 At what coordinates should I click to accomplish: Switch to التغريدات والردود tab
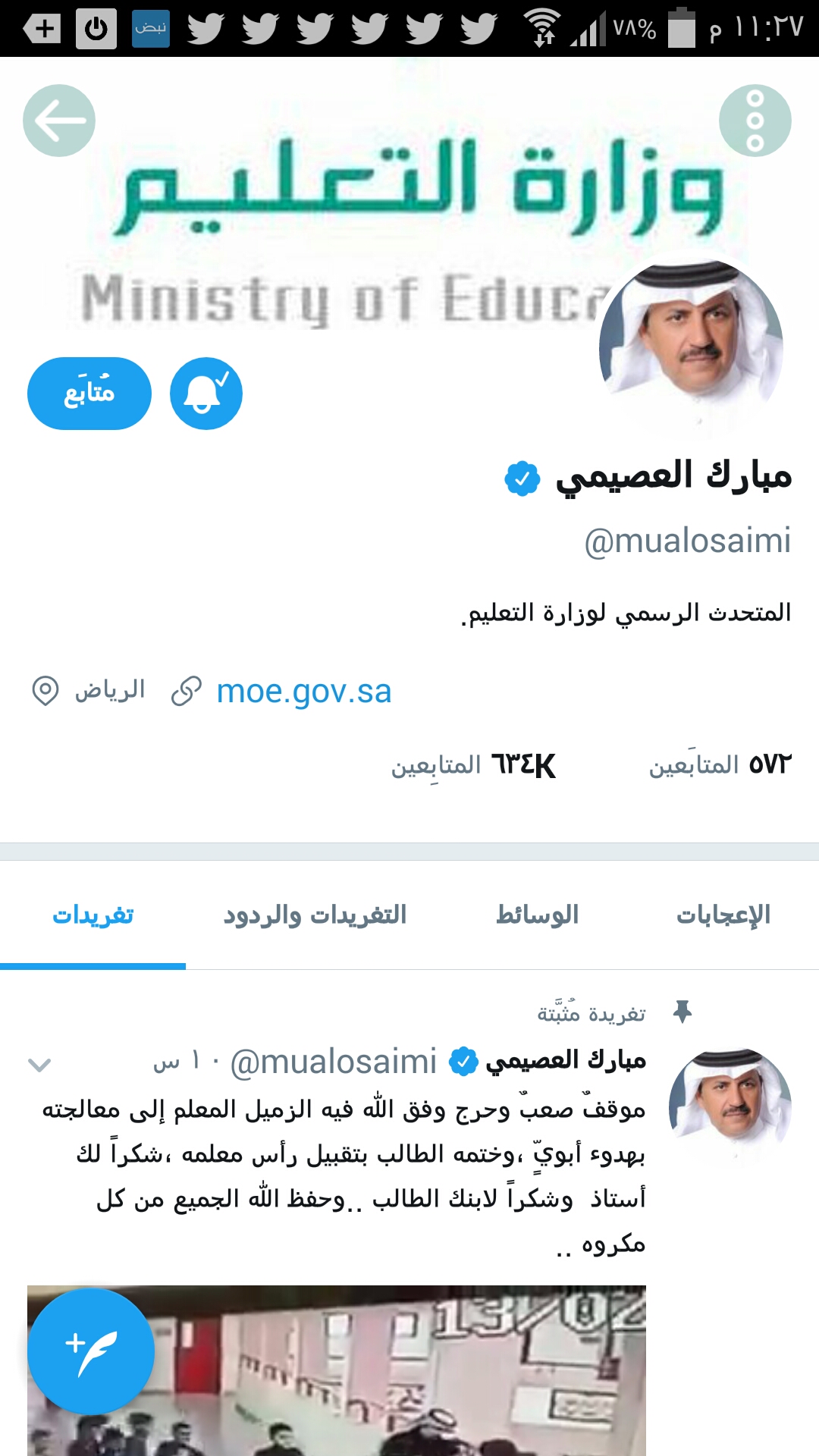(x=315, y=915)
